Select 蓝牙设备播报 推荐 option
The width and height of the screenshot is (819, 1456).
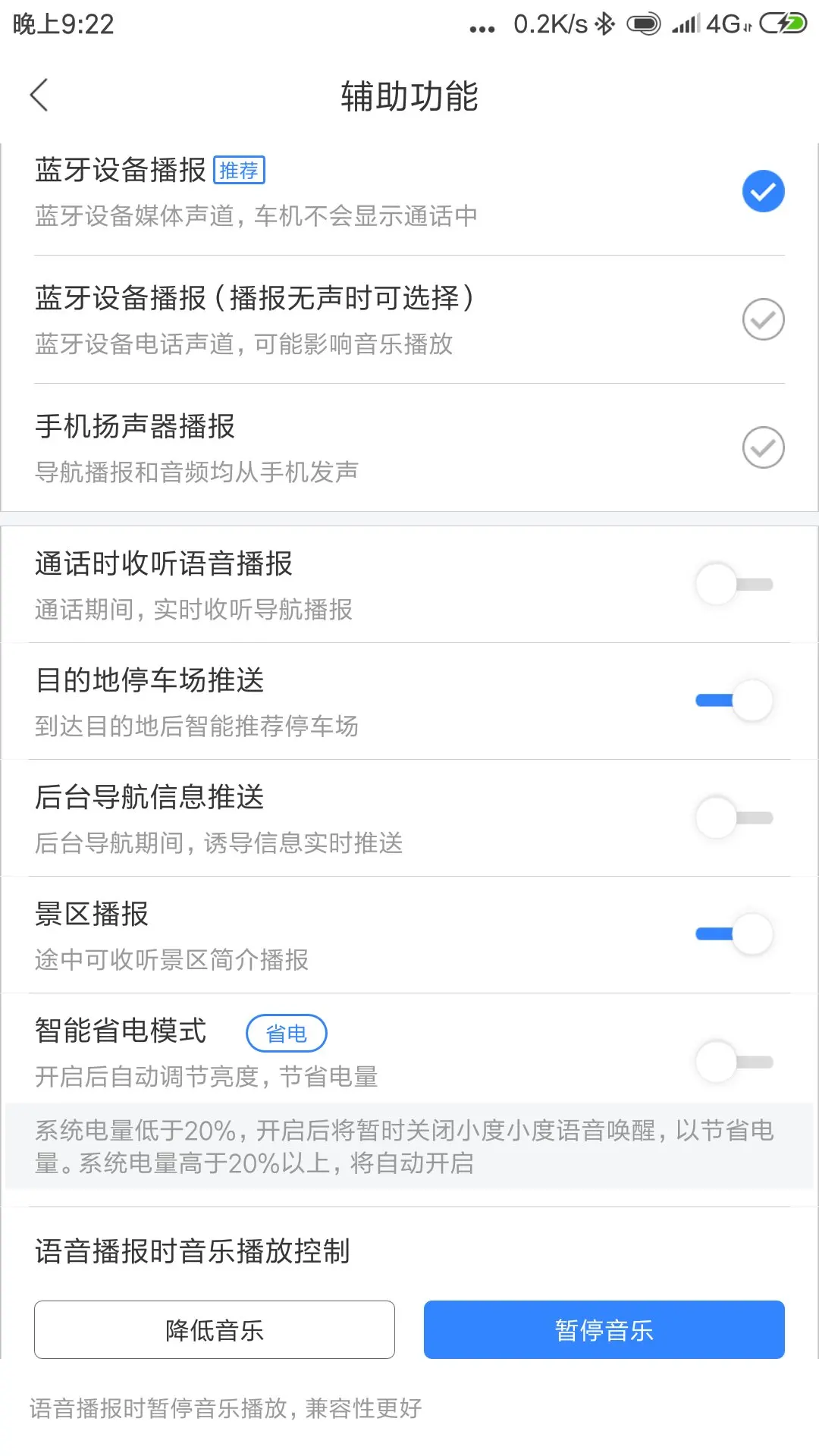pos(763,191)
